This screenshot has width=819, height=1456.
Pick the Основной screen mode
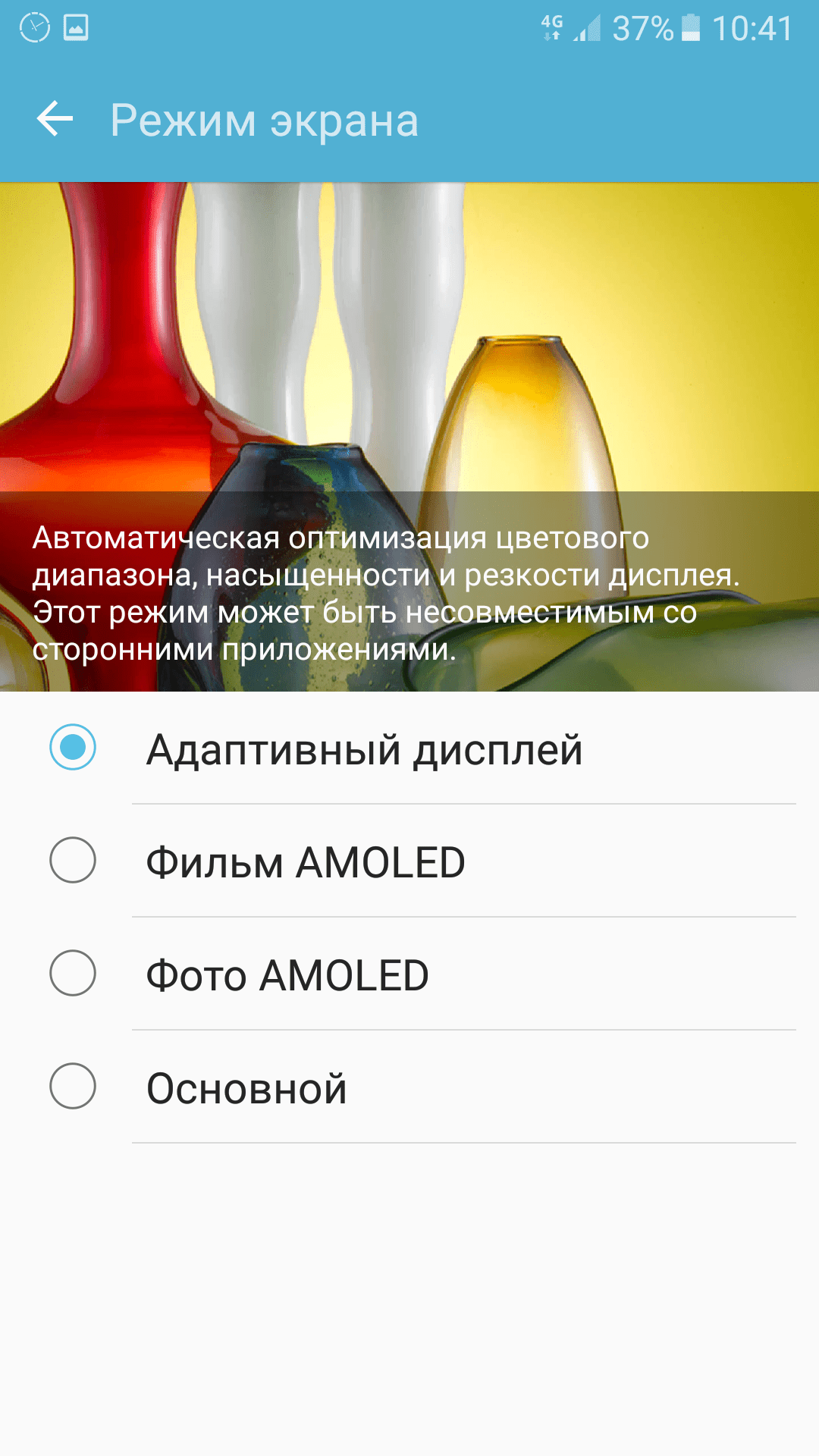point(73,1087)
